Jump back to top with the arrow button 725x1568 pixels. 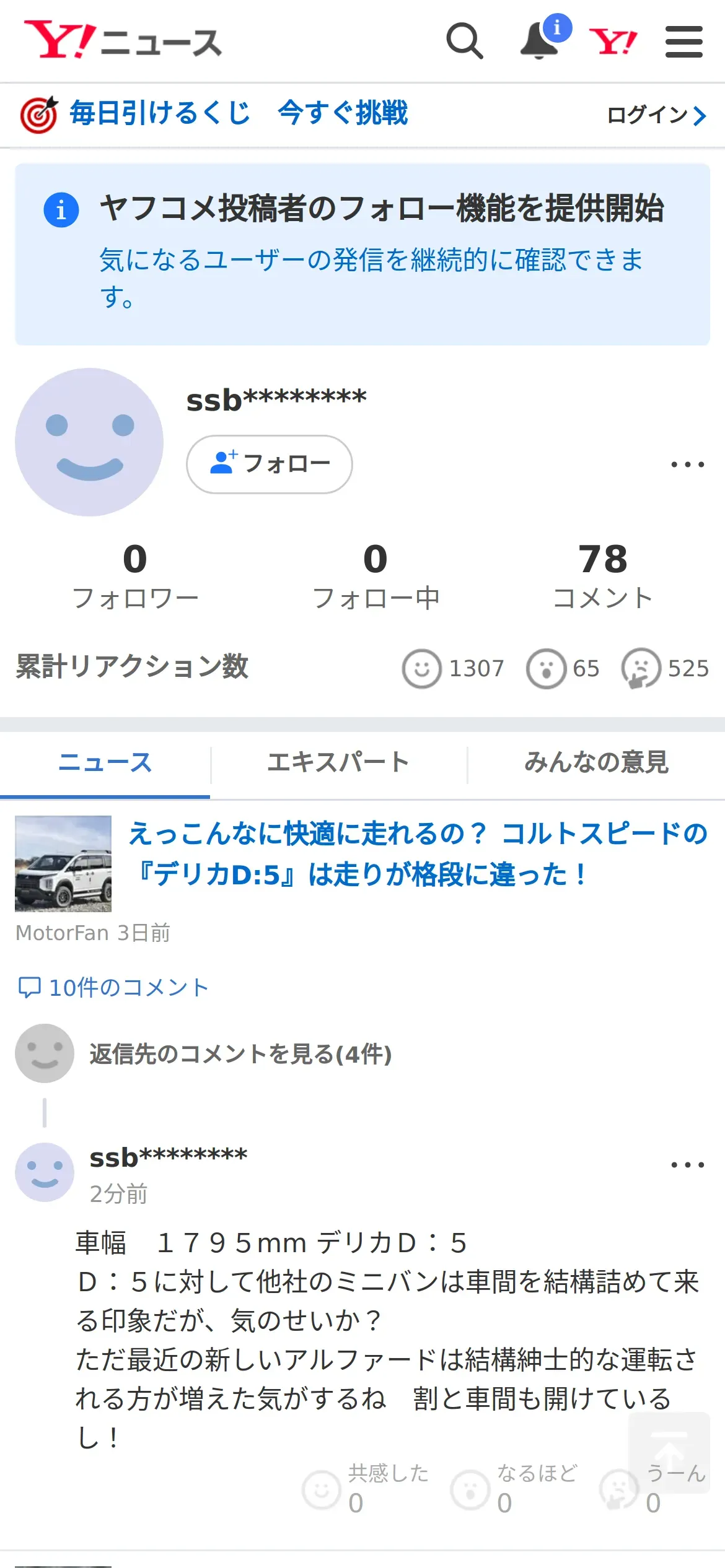669,1452
